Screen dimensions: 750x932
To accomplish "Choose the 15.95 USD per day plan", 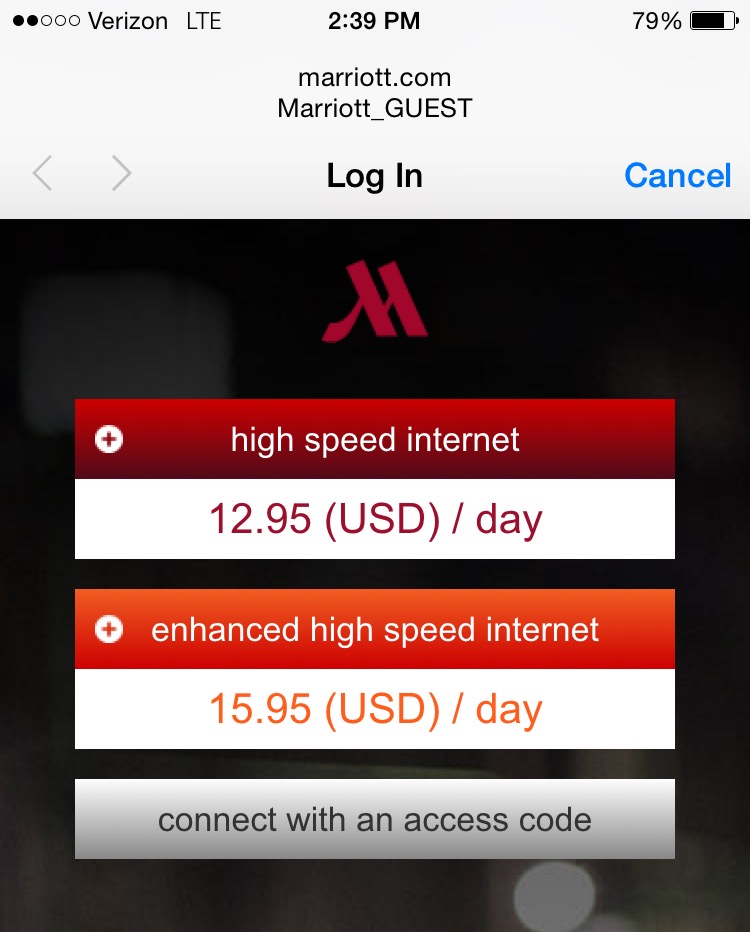I will click(x=375, y=709).
